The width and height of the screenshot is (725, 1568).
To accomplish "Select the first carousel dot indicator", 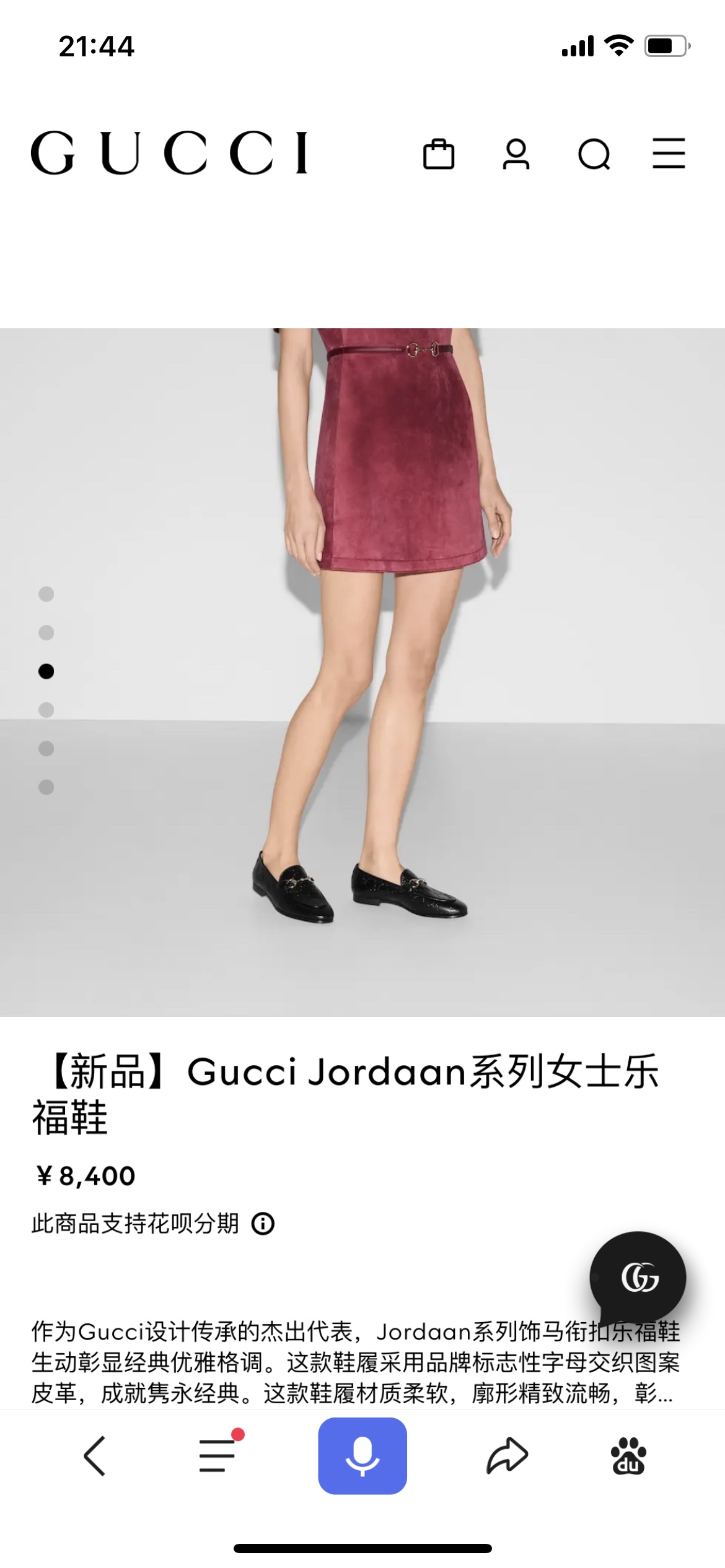I will pyautogui.click(x=45, y=595).
